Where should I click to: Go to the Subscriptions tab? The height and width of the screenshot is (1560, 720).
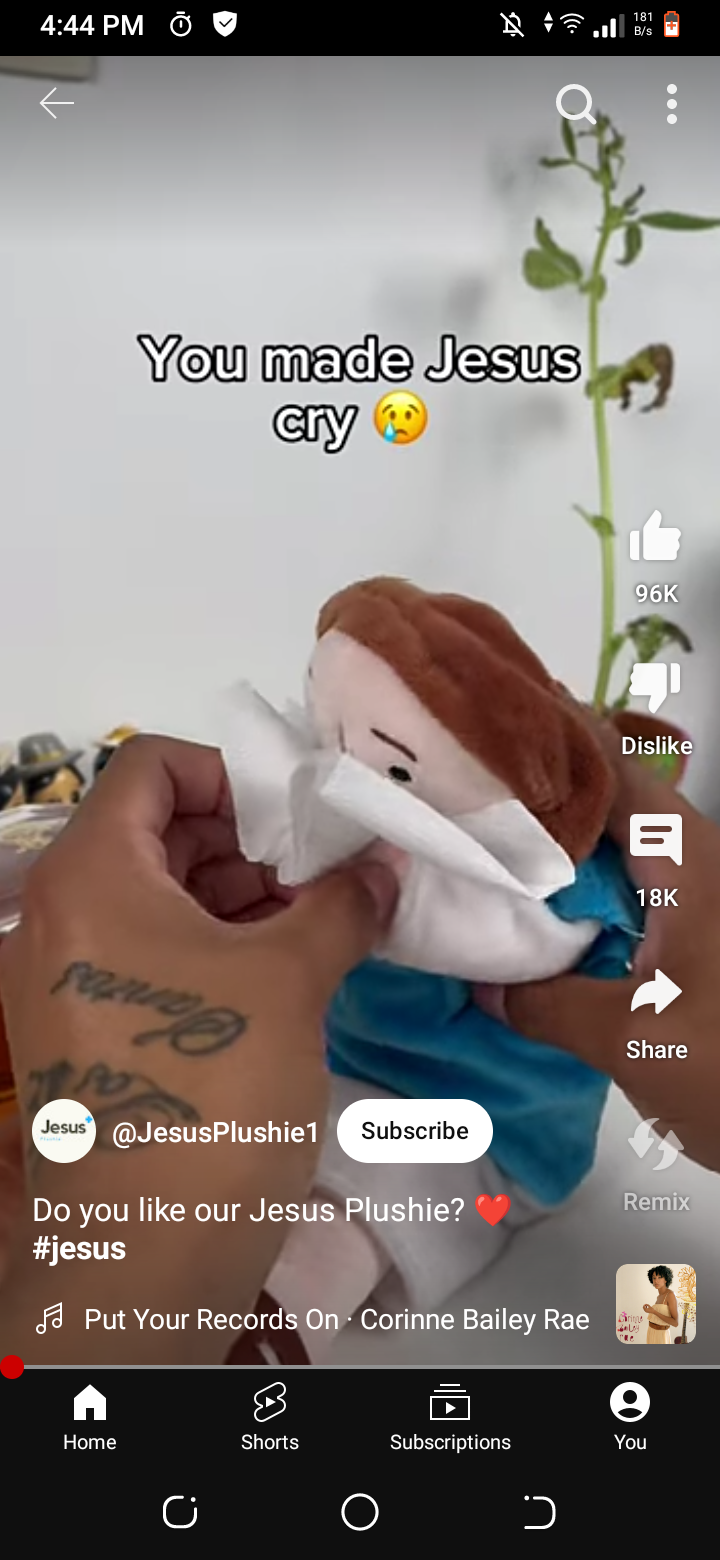tap(450, 1416)
